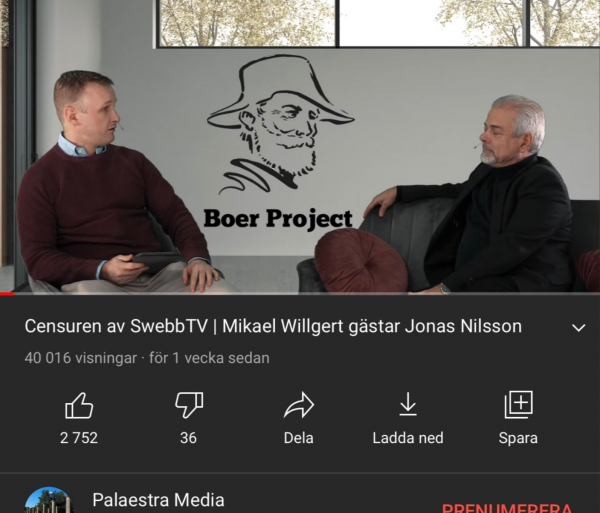The width and height of the screenshot is (600, 513).
Task: Tap the video player to show controls
Action: click(300, 150)
